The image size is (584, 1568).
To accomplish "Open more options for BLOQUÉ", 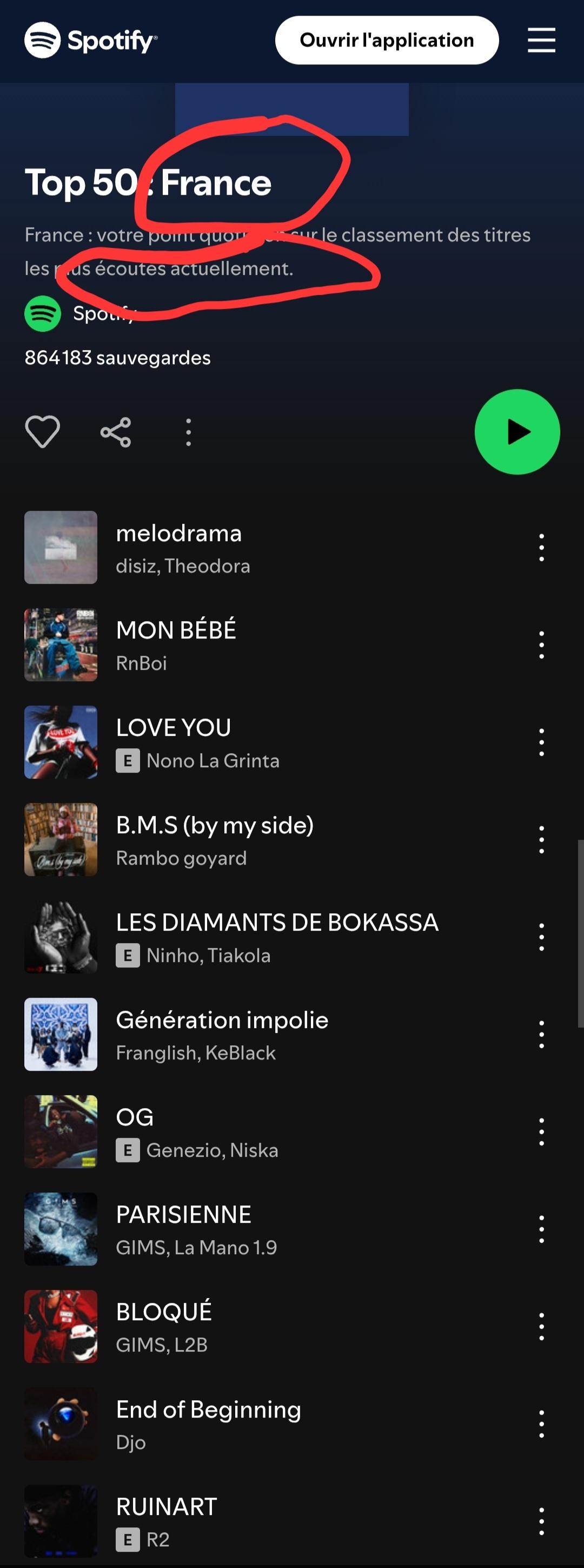I will pos(541,1326).
